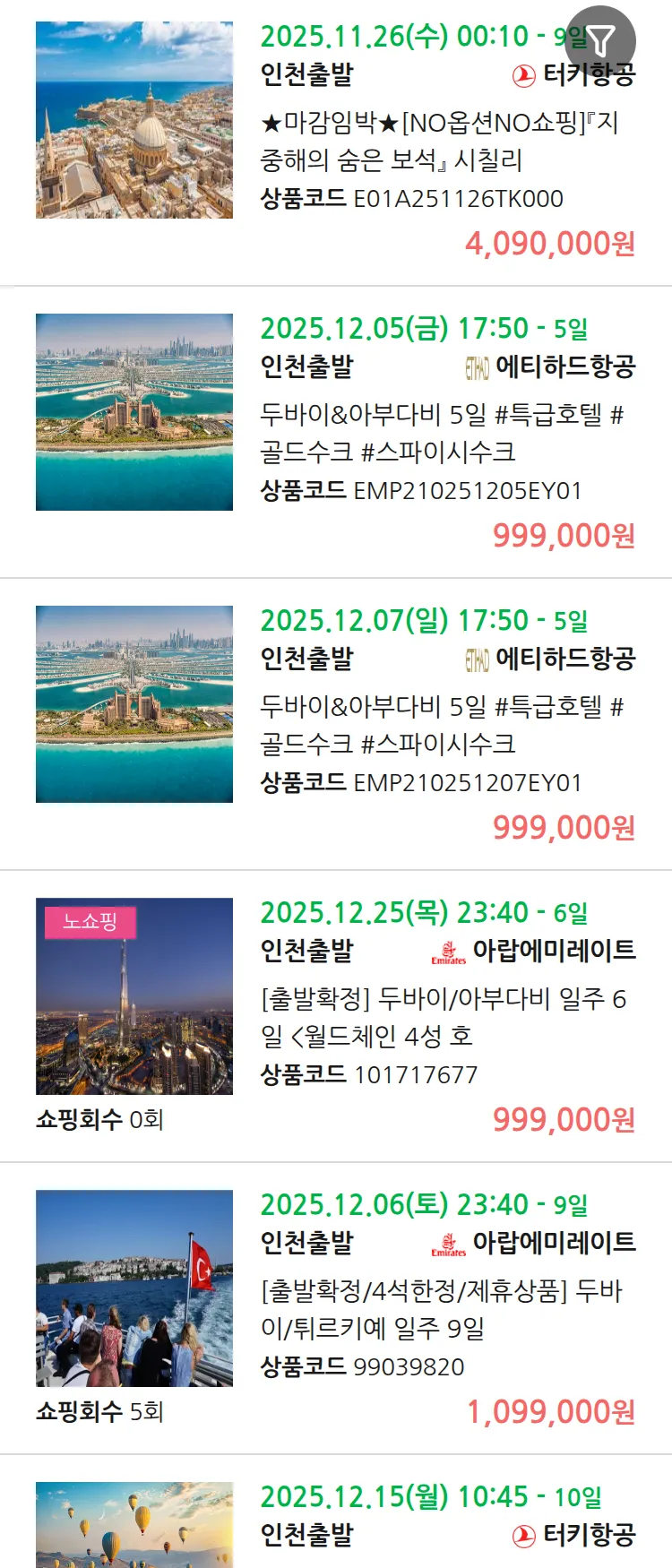
Task: Open the Sicily 9-day Turkish Airlines package
Action: click(x=439, y=142)
